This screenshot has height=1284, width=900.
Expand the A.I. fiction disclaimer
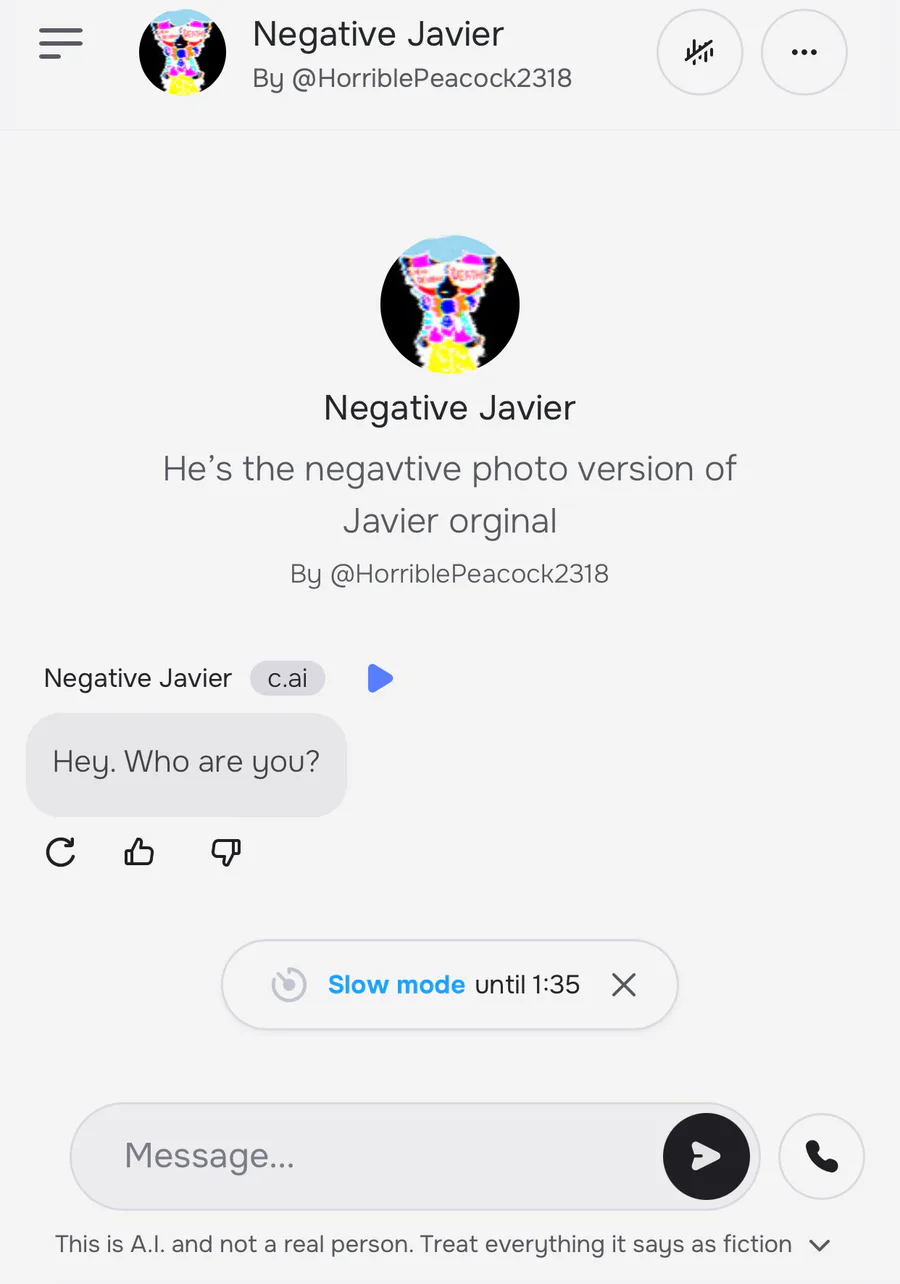coord(820,1246)
